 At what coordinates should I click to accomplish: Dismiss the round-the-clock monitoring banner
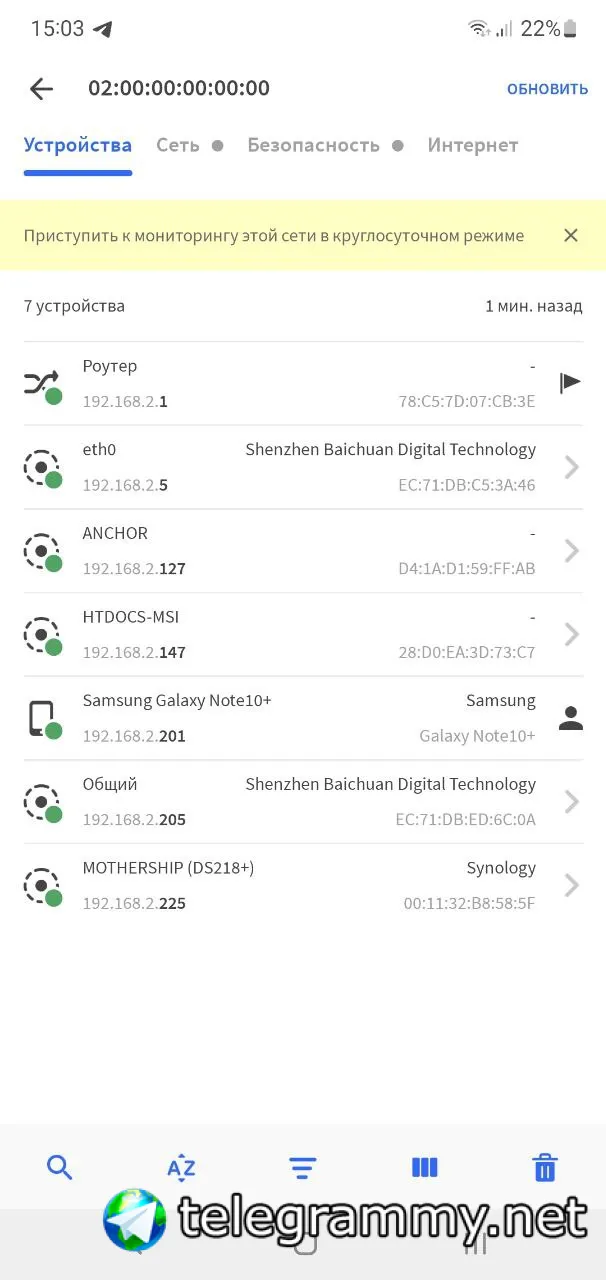point(571,236)
